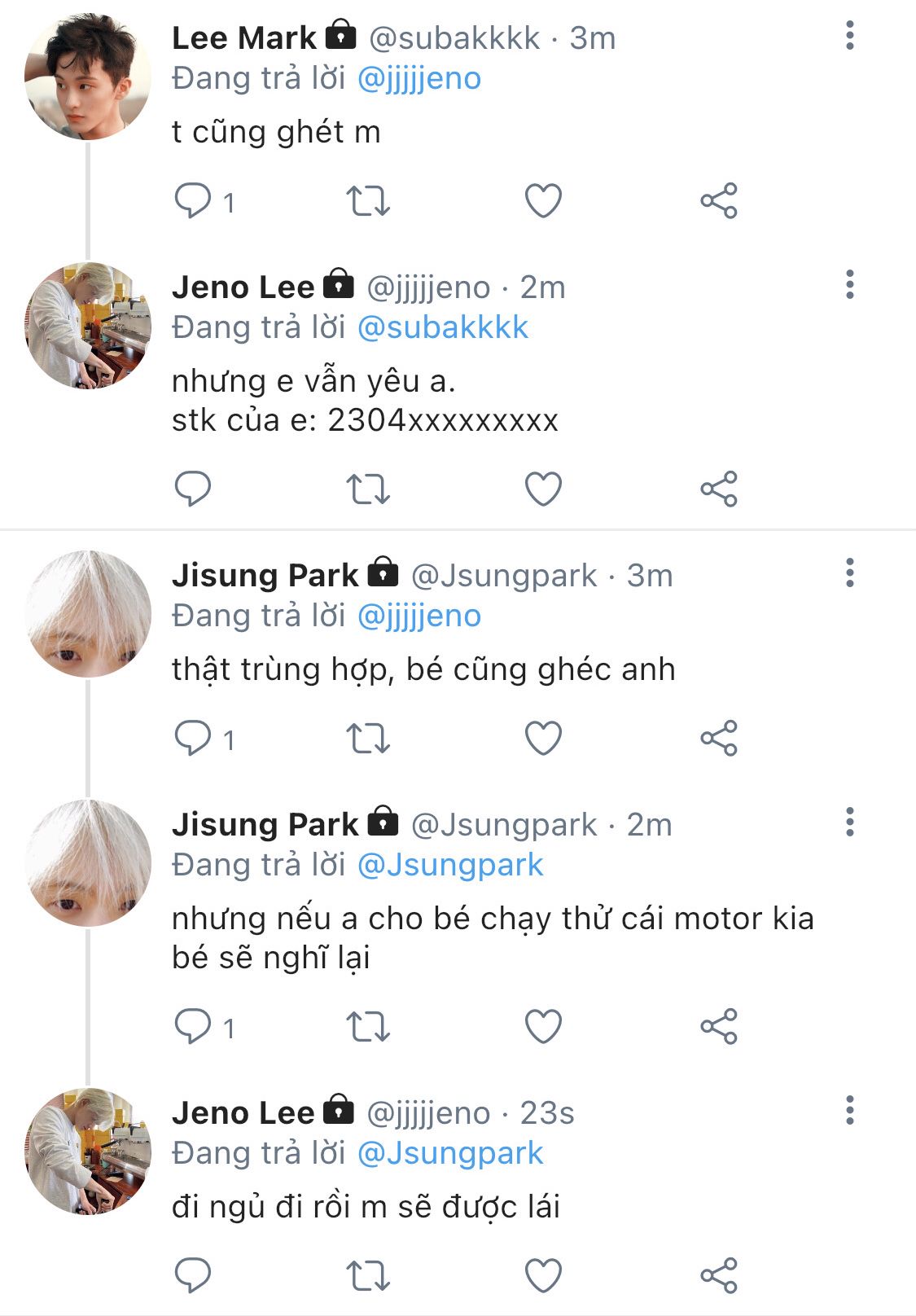Open more options on Jeno's 23s tweet
The height and width of the screenshot is (1316, 916).
coord(849,1111)
